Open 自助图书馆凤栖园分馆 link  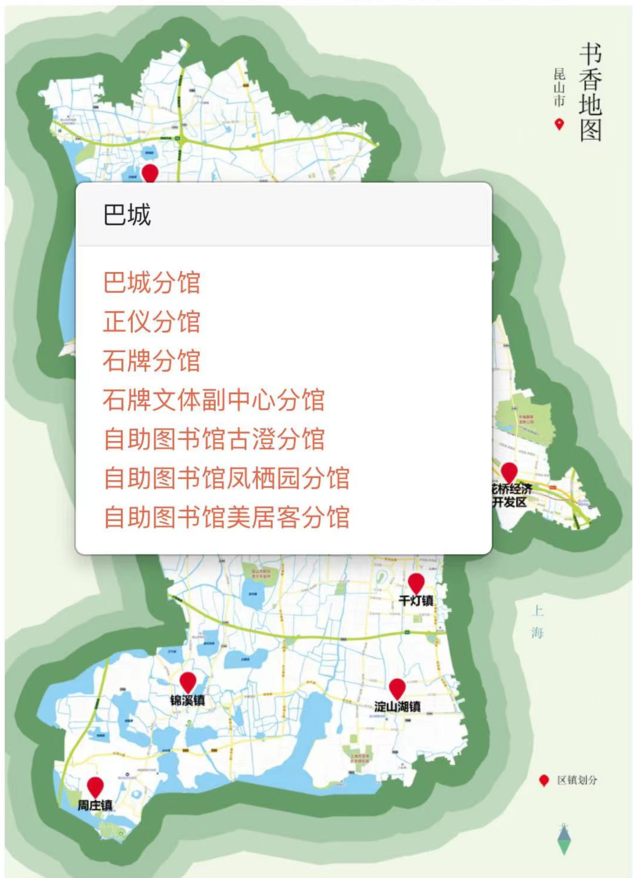[226, 478]
